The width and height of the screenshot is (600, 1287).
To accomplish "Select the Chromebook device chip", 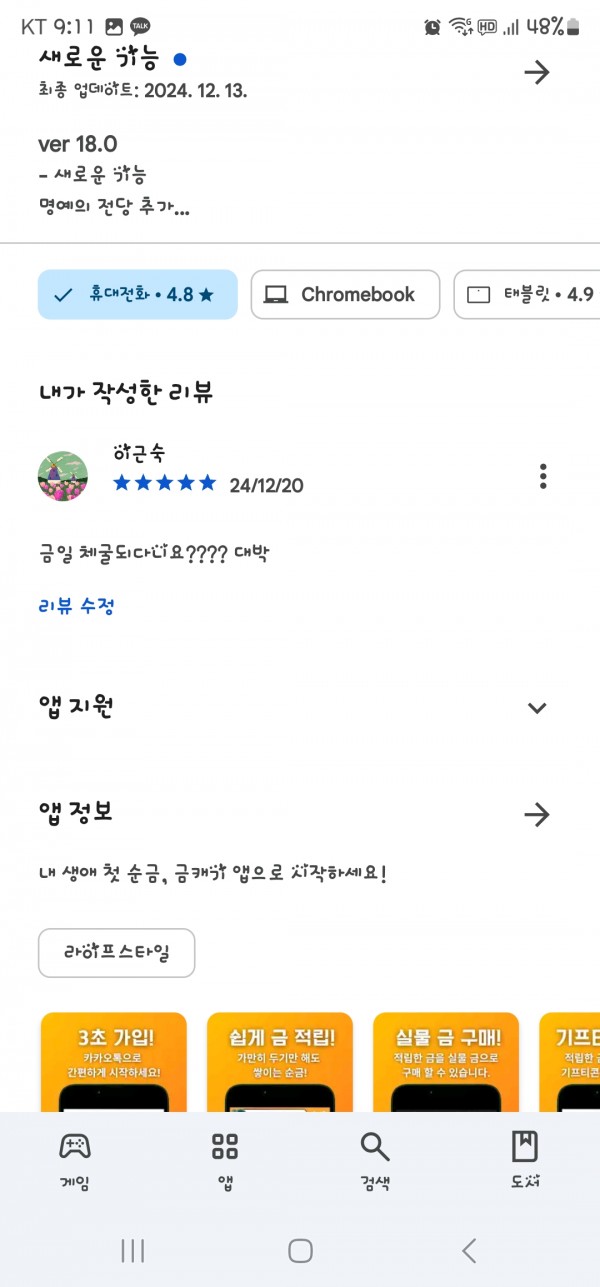I will [345, 295].
